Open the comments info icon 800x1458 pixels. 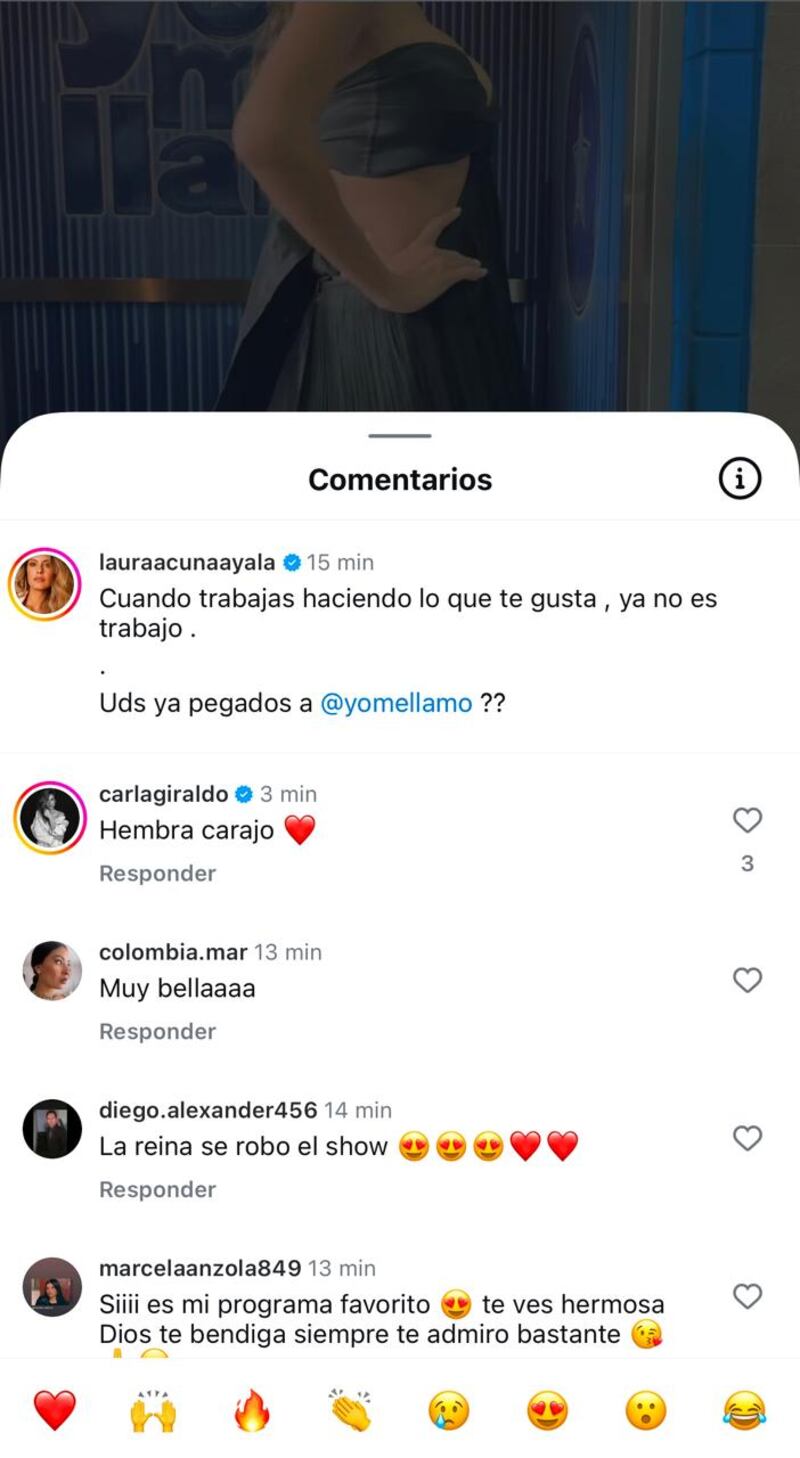click(740, 480)
